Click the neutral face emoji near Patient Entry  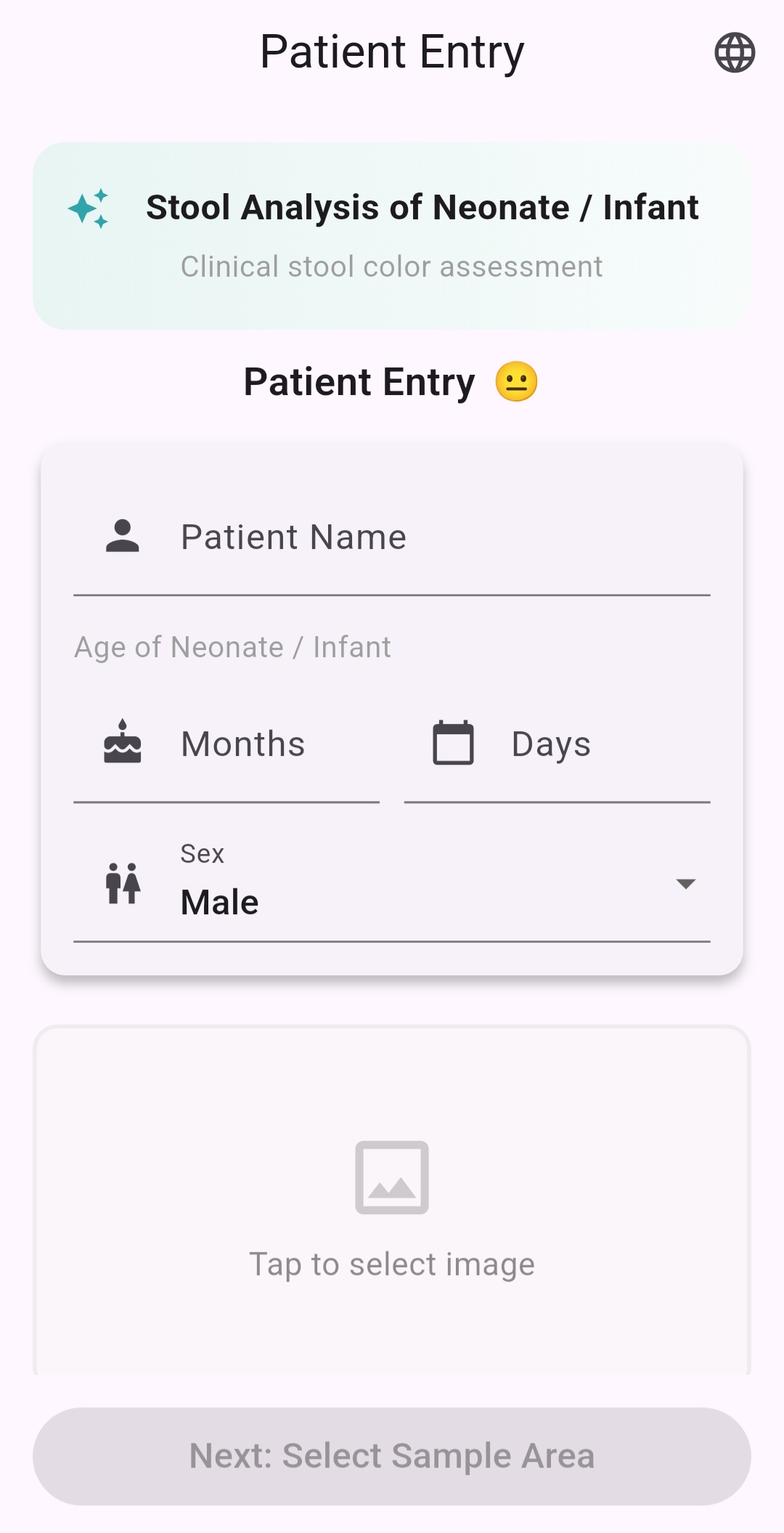point(515,382)
